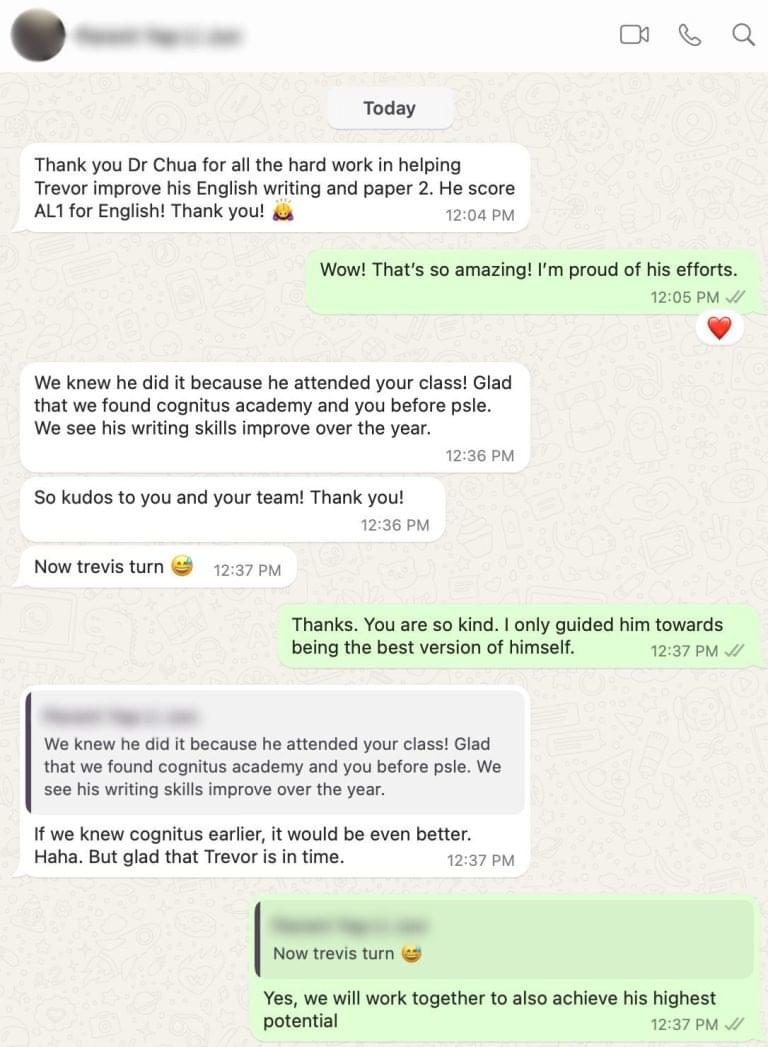Viewport: 768px width, 1047px height.
Task: Open contact info from the header name
Action: coord(160,36)
